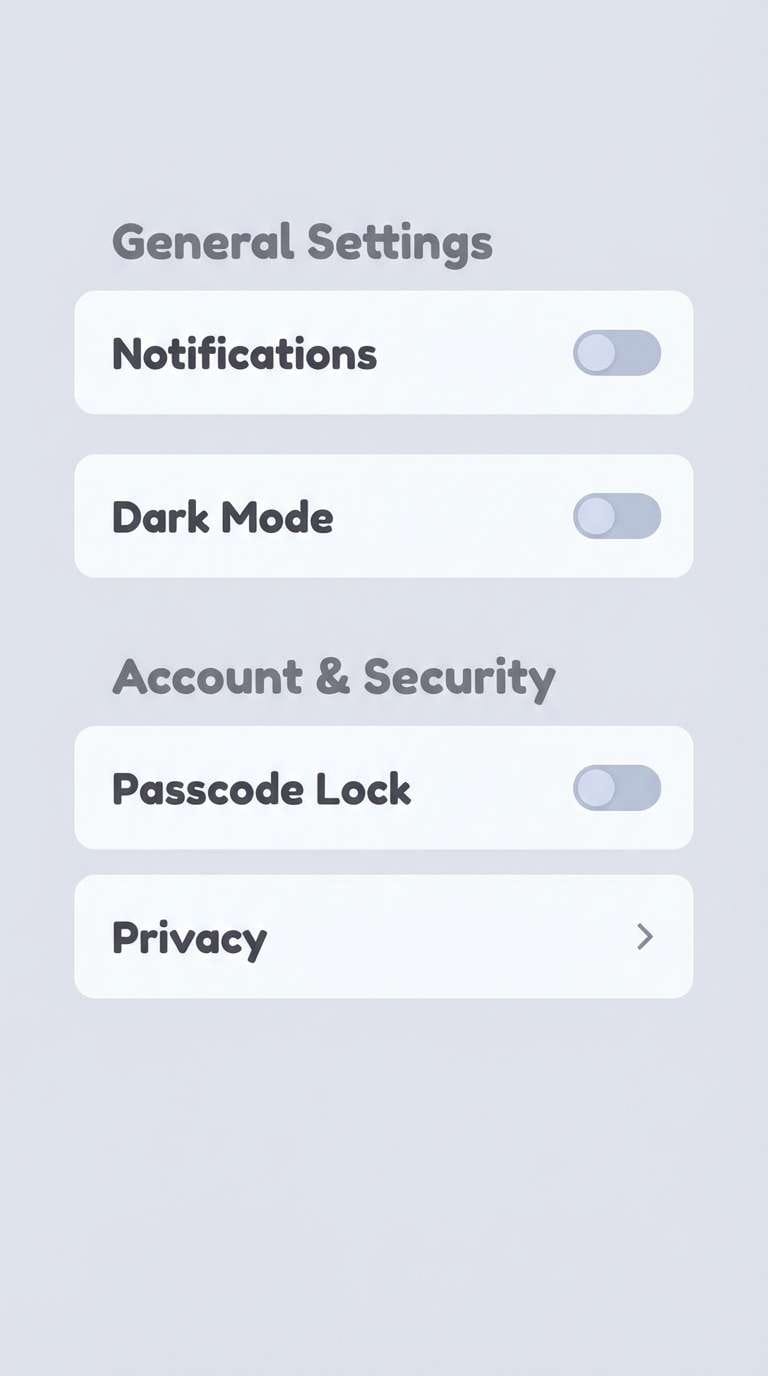Click the Dark Mode label text

coord(223,516)
